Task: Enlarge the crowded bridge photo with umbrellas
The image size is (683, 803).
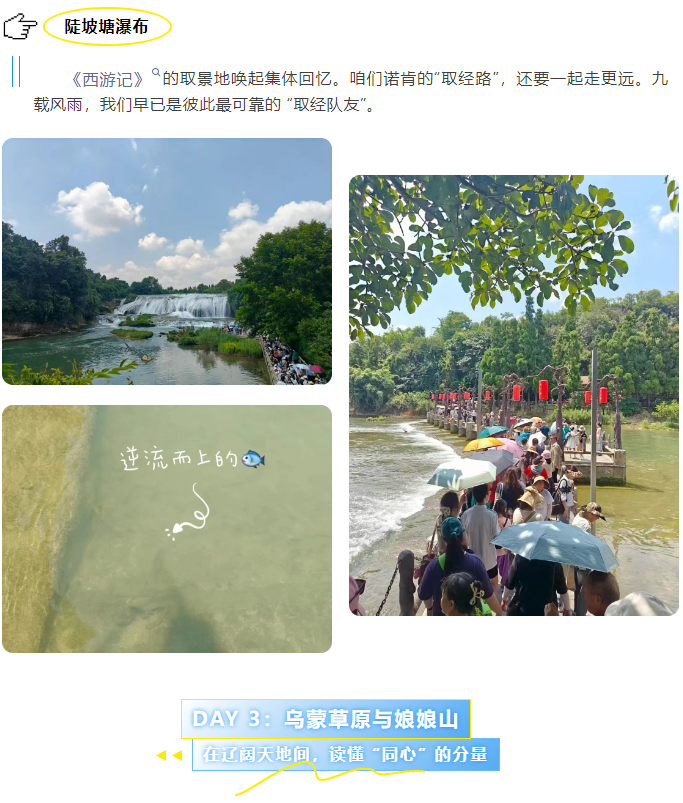Action: pos(513,395)
